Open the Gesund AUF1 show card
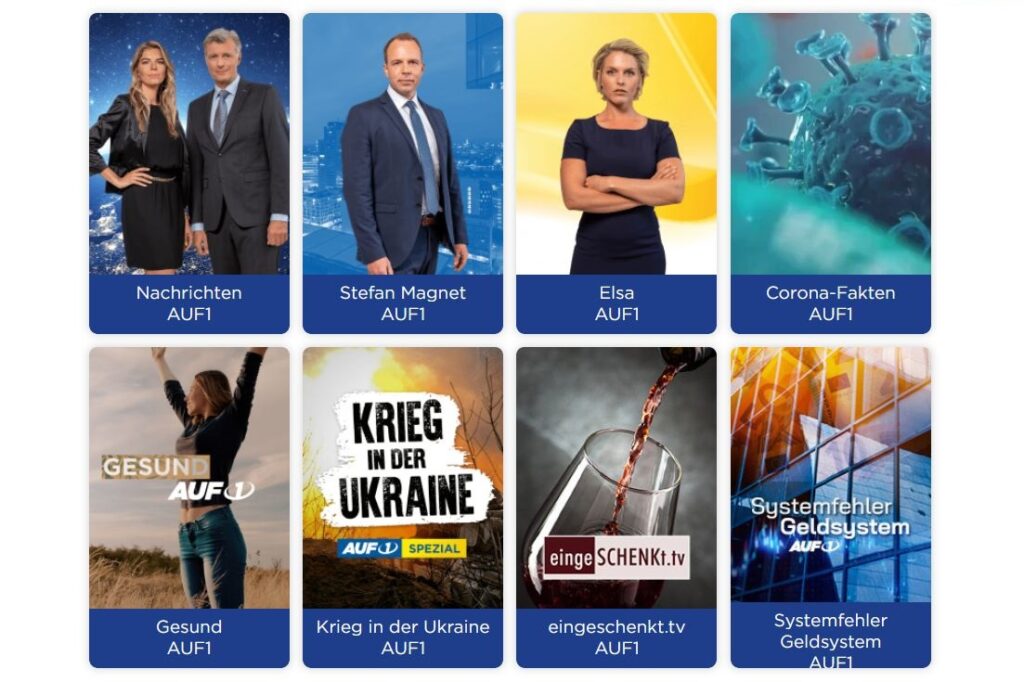1024x682 pixels. 189,507
